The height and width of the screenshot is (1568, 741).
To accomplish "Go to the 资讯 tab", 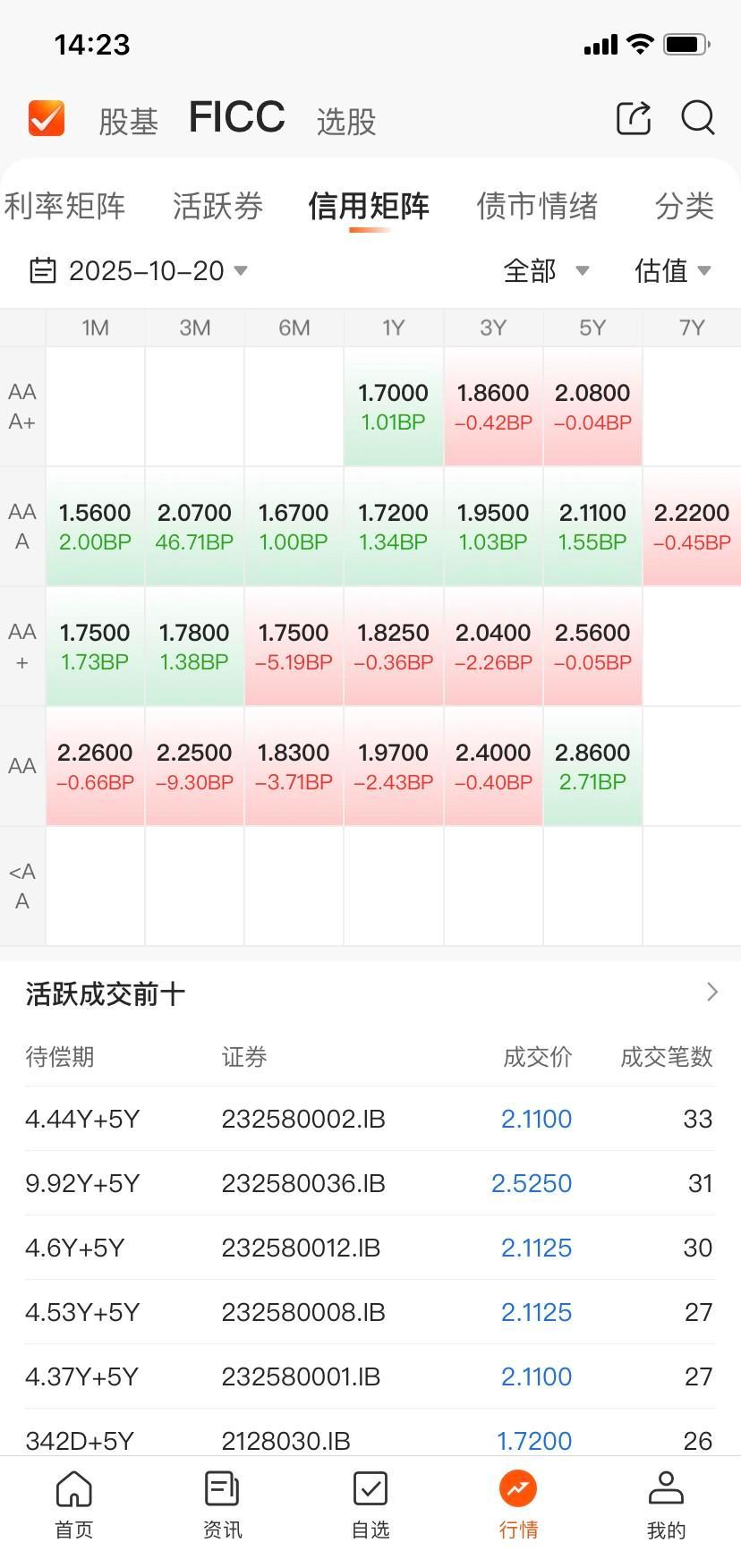I will tap(222, 1504).
